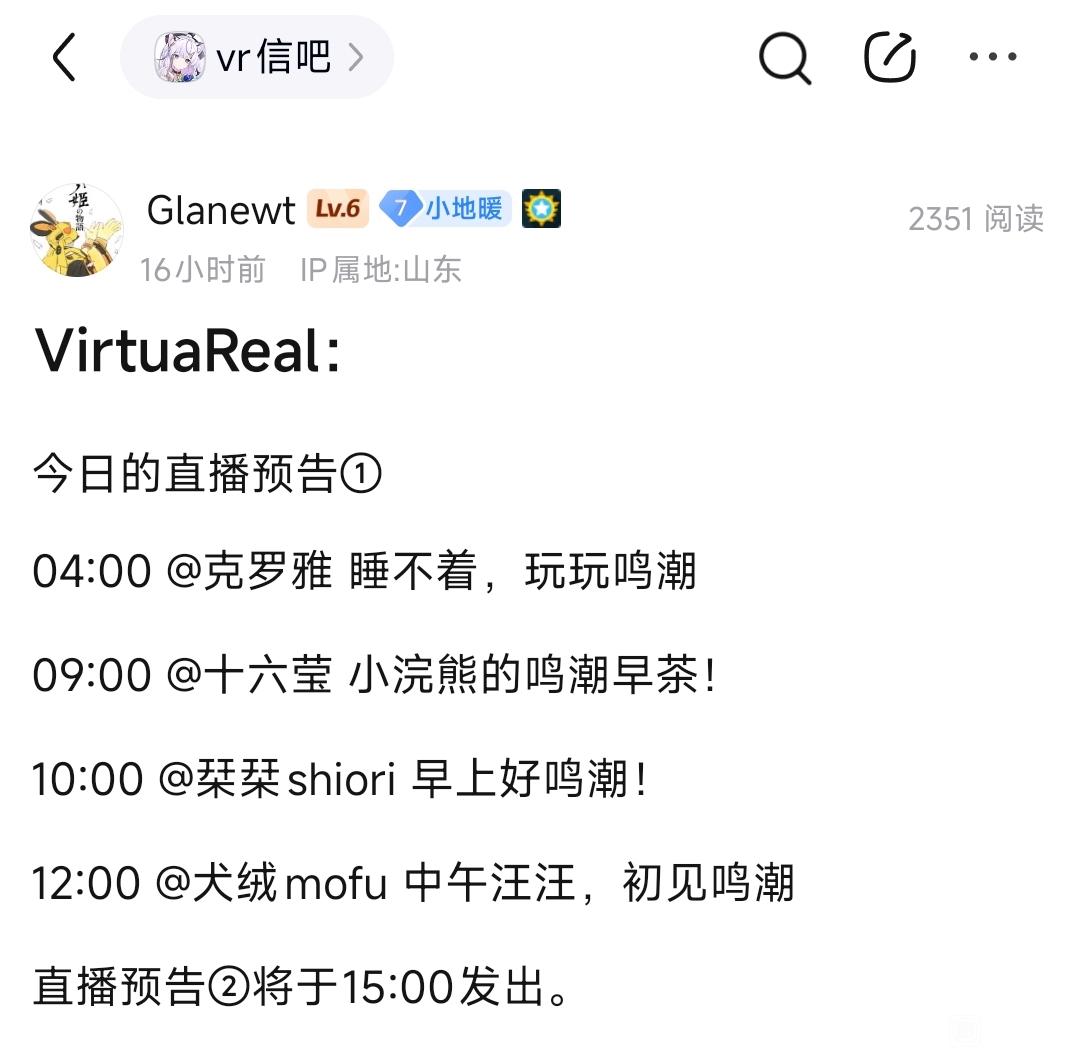1080x1059 pixels.
Task: Go back using the back arrow
Action: (64, 58)
